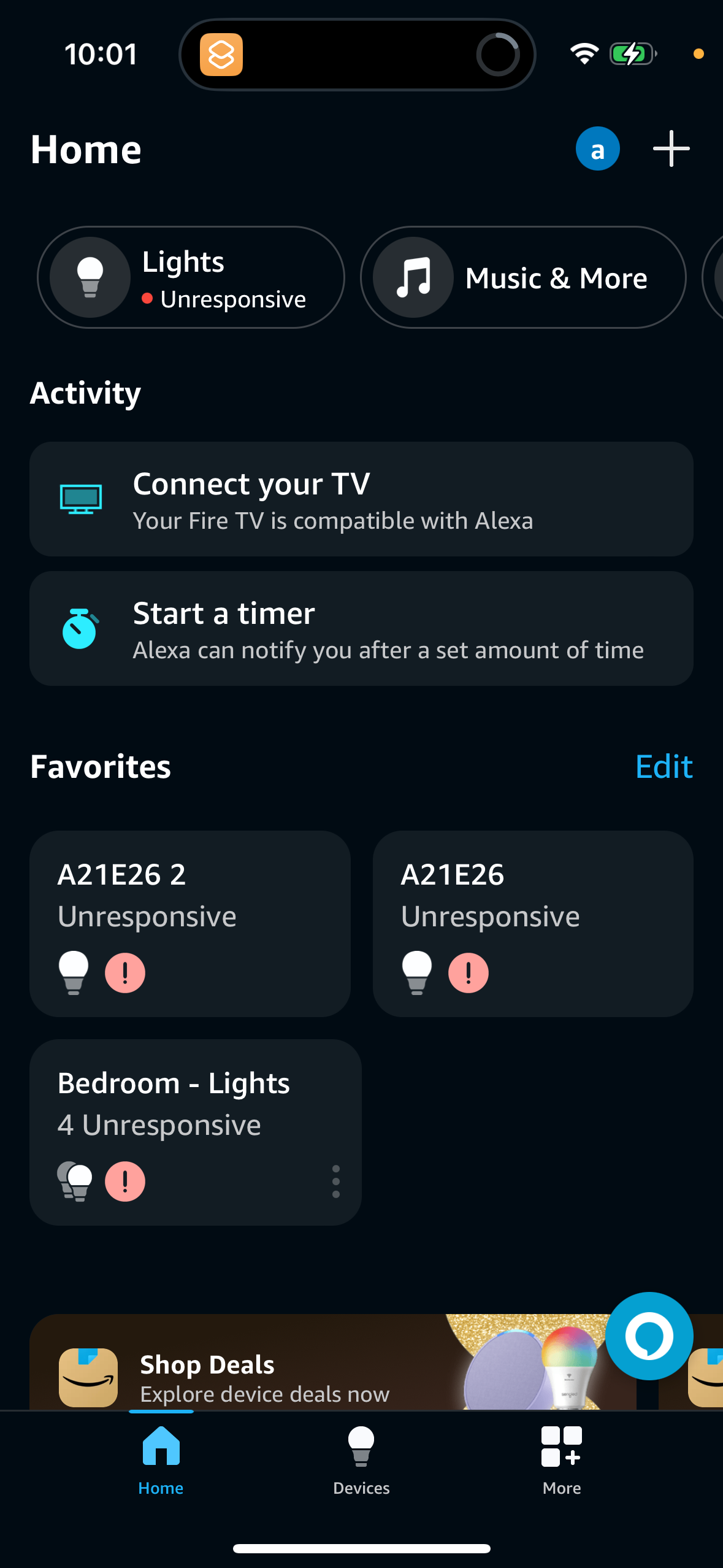Screen dimensions: 723x1568
Task: Tap the bulb icon on A21E26 2 card
Action: pyautogui.click(x=74, y=972)
